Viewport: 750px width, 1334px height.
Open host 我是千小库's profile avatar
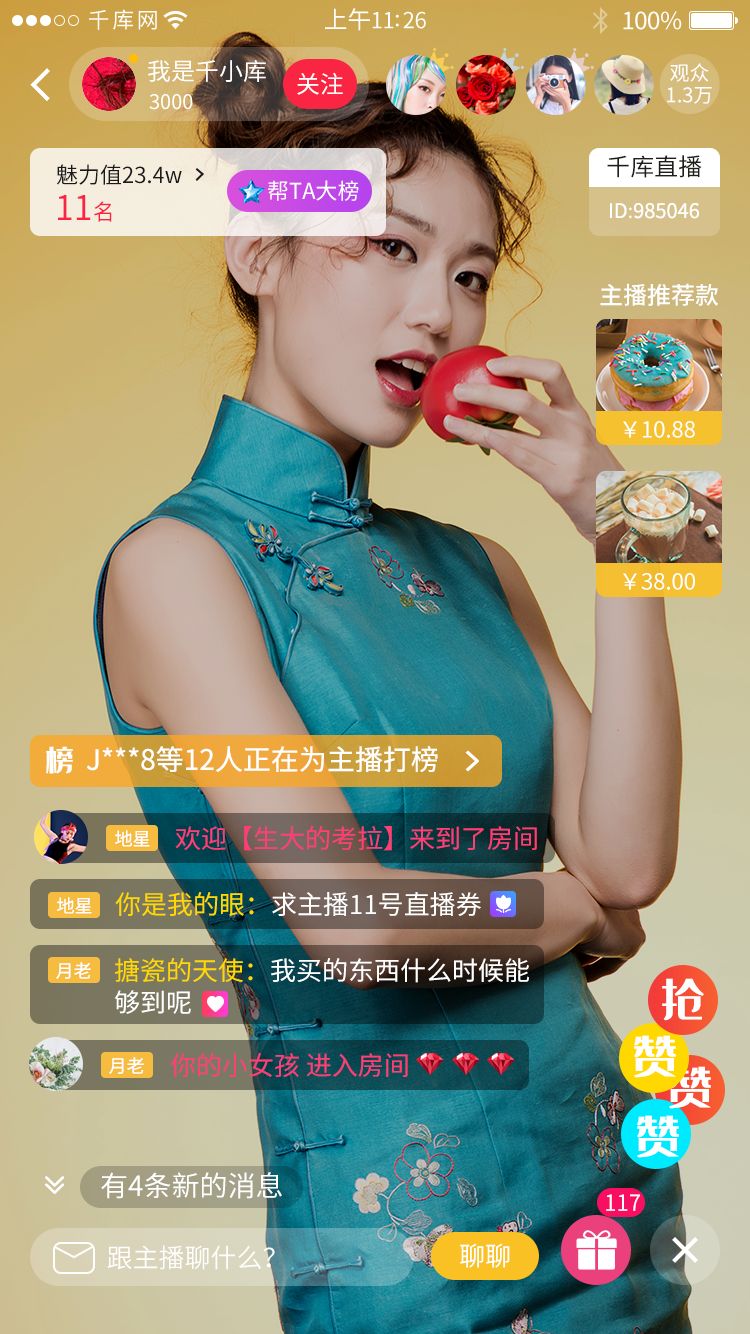coord(109,85)
